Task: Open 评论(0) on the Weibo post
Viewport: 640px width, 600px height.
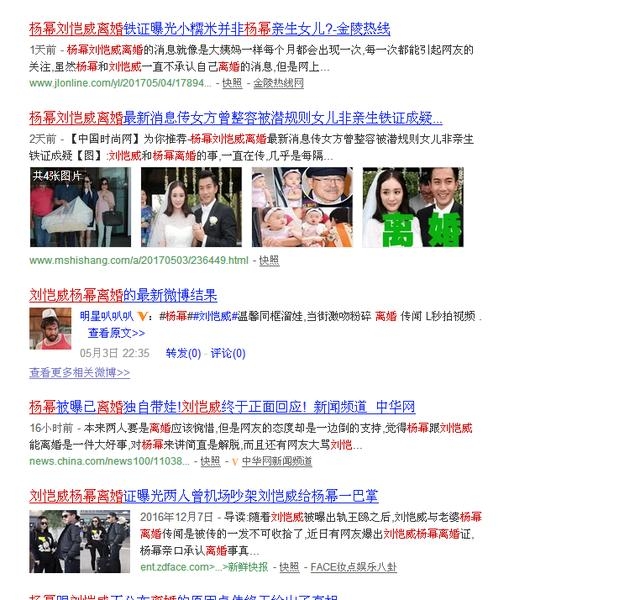Action: coord(227,353)
